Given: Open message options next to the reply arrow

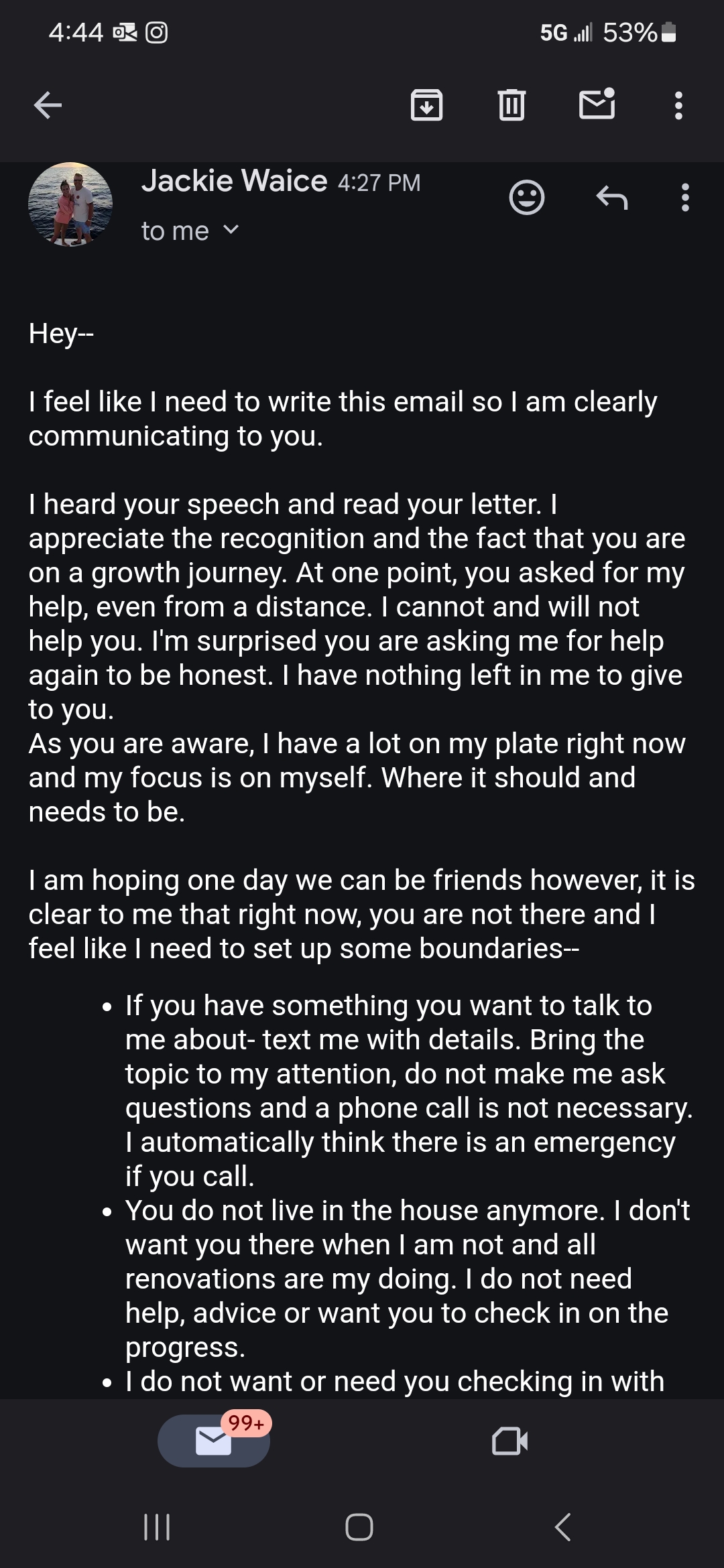Looking at the screenshot, I should coord(684,197).
